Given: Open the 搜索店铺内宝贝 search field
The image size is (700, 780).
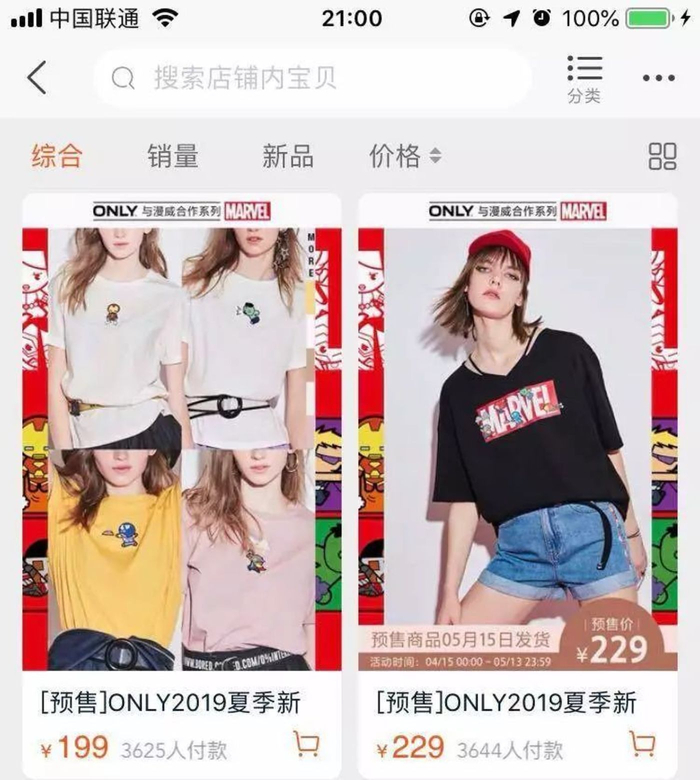Looking at the screenshot, I should click(312, 78).
